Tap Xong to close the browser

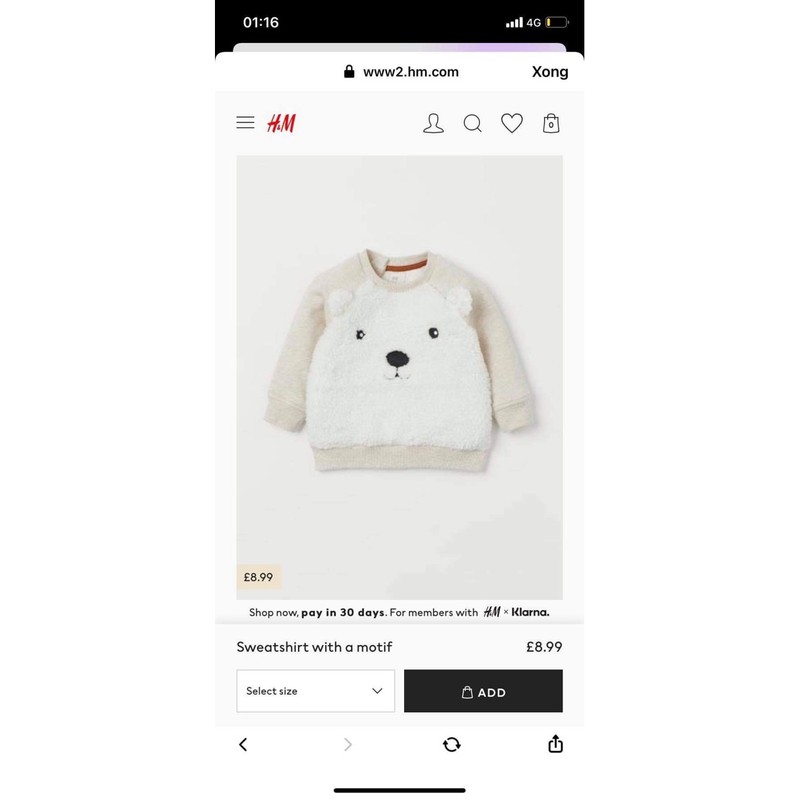(549, 72)
